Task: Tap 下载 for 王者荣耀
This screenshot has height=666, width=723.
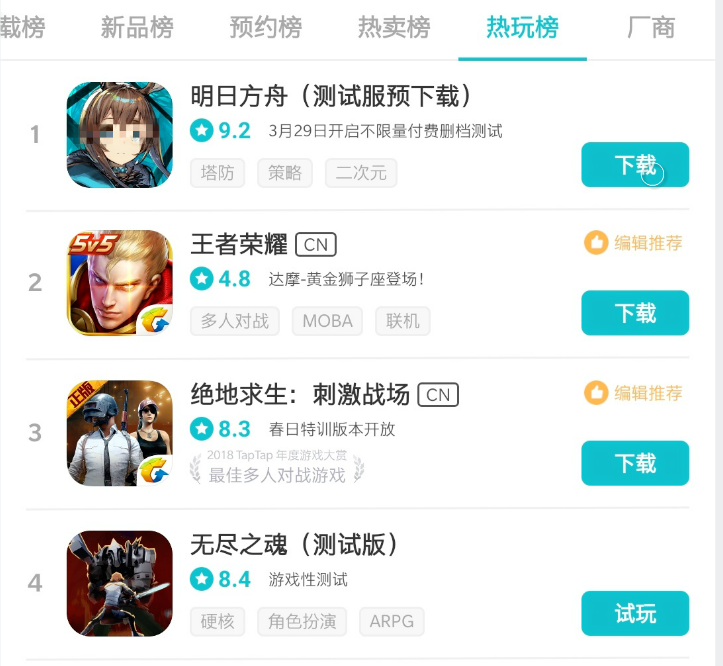Action: 635,313
